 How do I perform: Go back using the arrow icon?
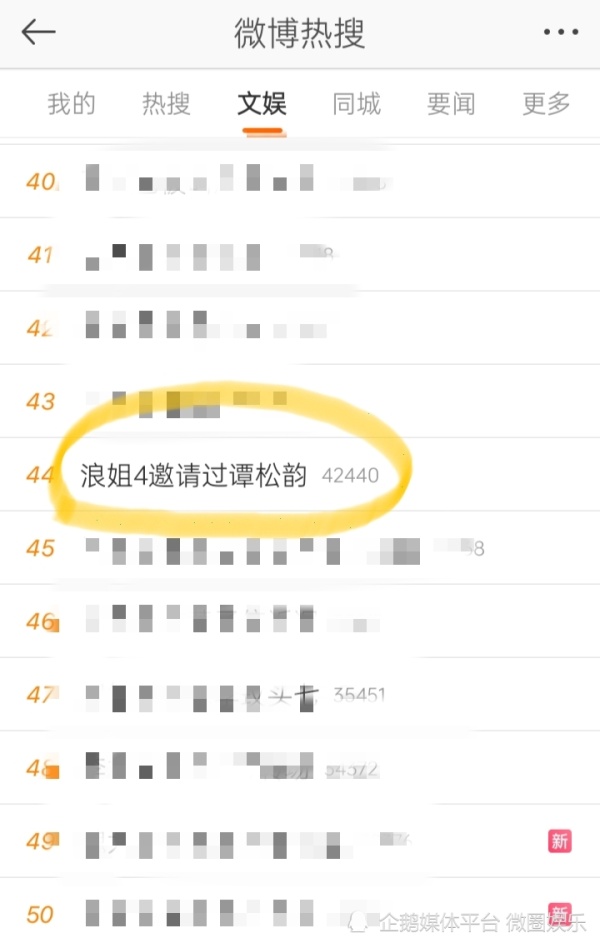coord(38,32)
